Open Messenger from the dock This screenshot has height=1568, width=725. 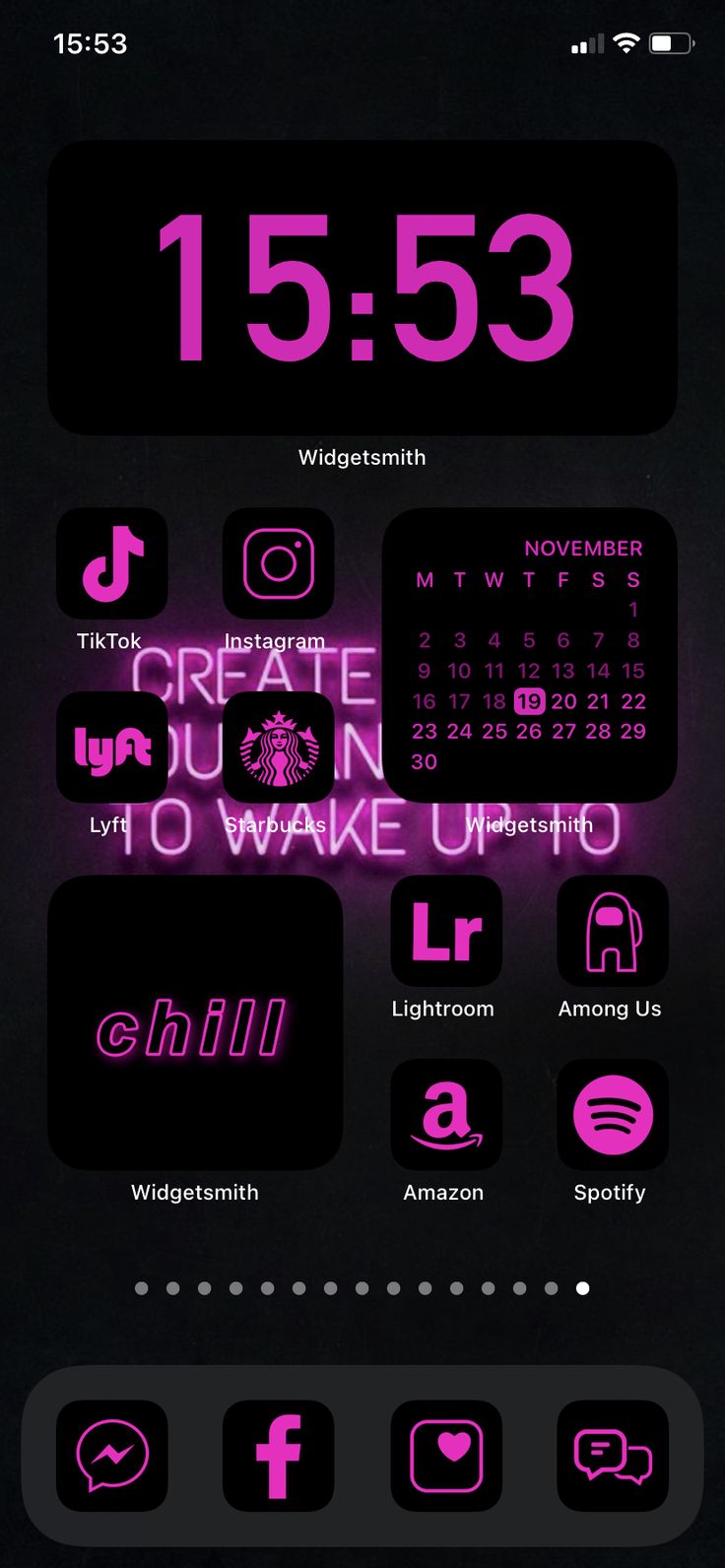pos(111,1455)
